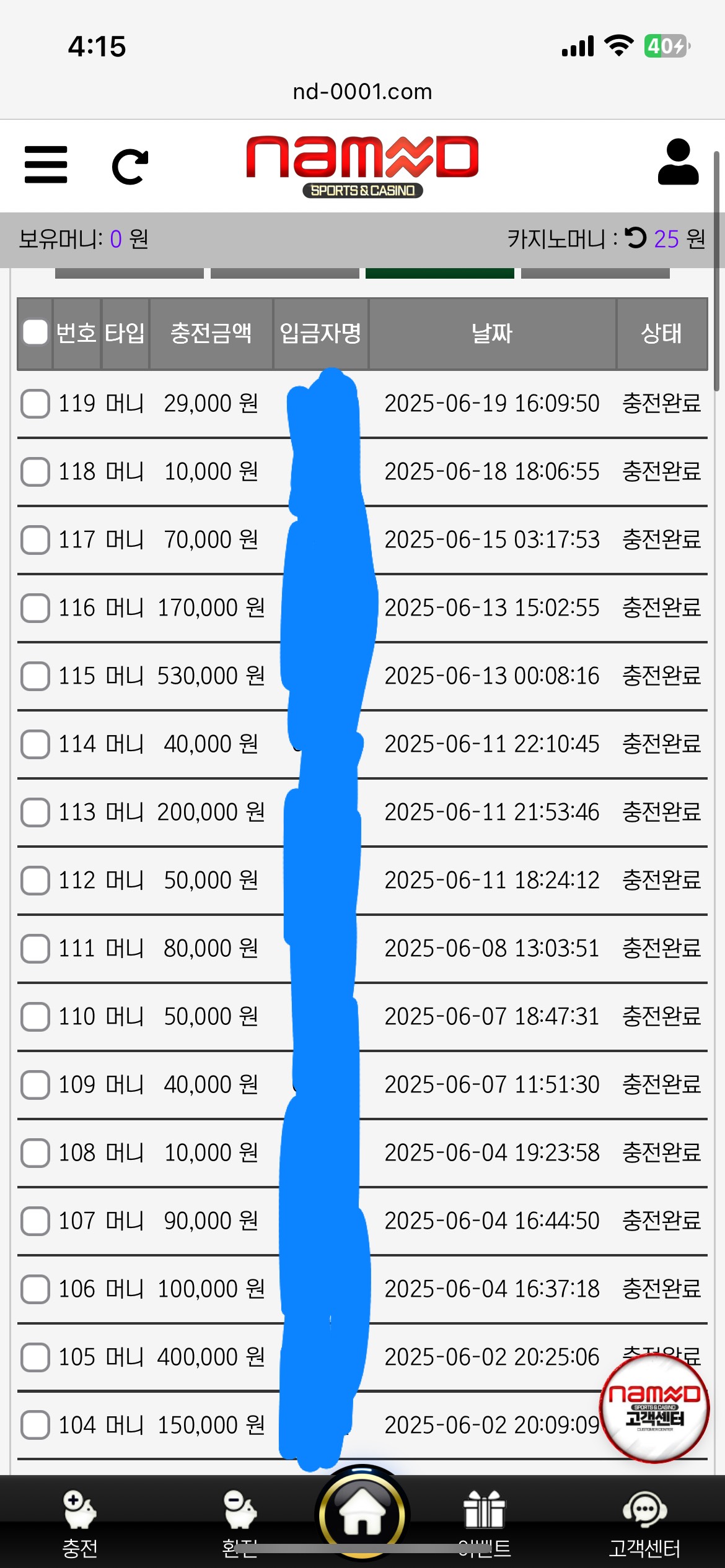Image resolution: width=725 pixels, height=1568 pixels.
Task: Refresh the 카지노머니 balance
Action: pyautogui.click(x=636, y=238)
